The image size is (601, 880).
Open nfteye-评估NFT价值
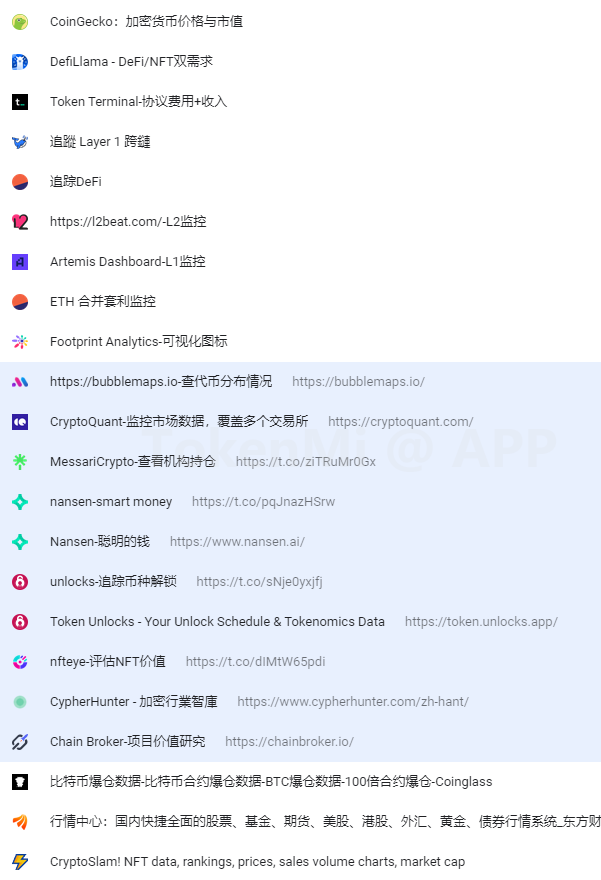point(108,661)
